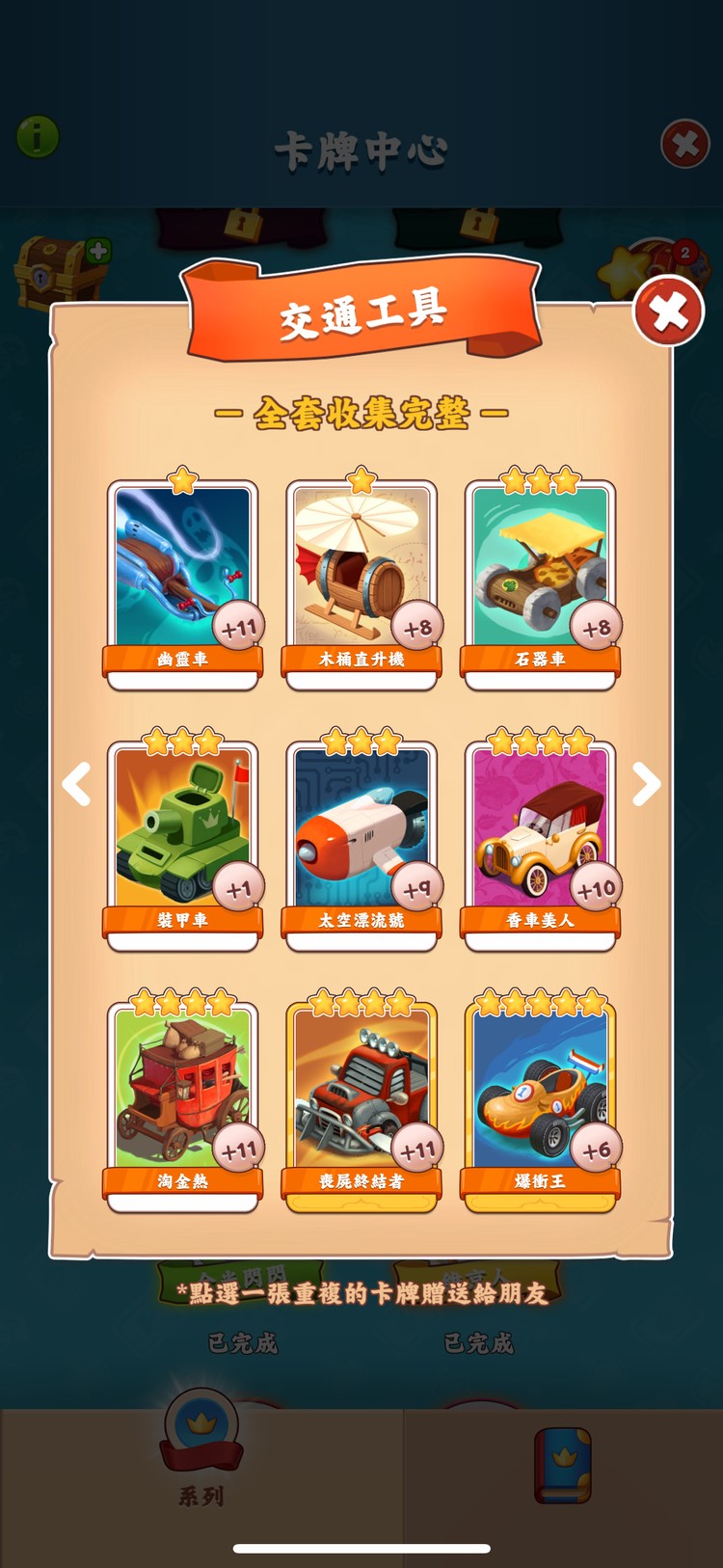Select the 裝甲車 card
This screenshot has width=723, height=1568.
[182, 839]
